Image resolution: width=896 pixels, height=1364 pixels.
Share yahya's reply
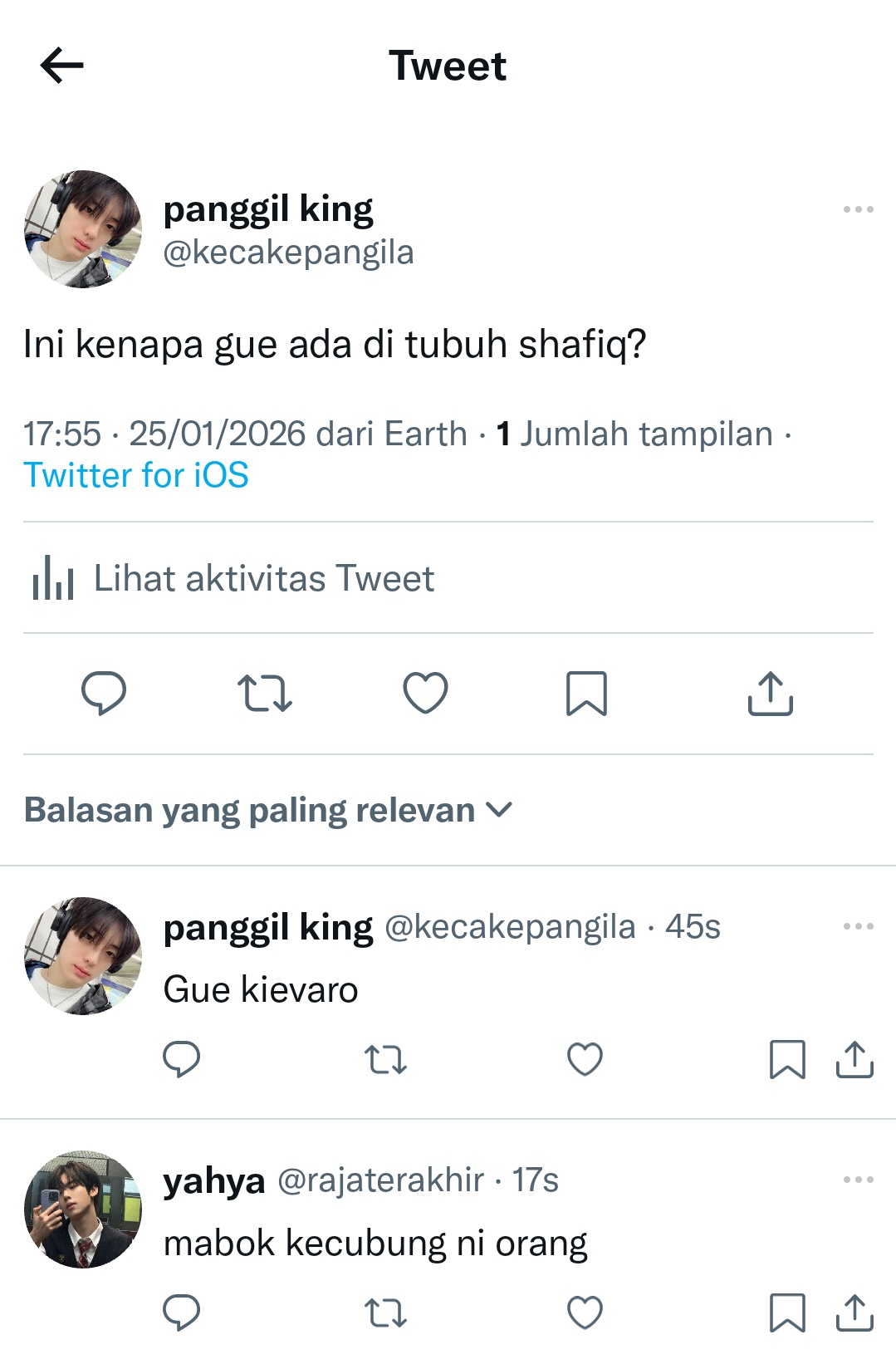tap(854, 1312)
